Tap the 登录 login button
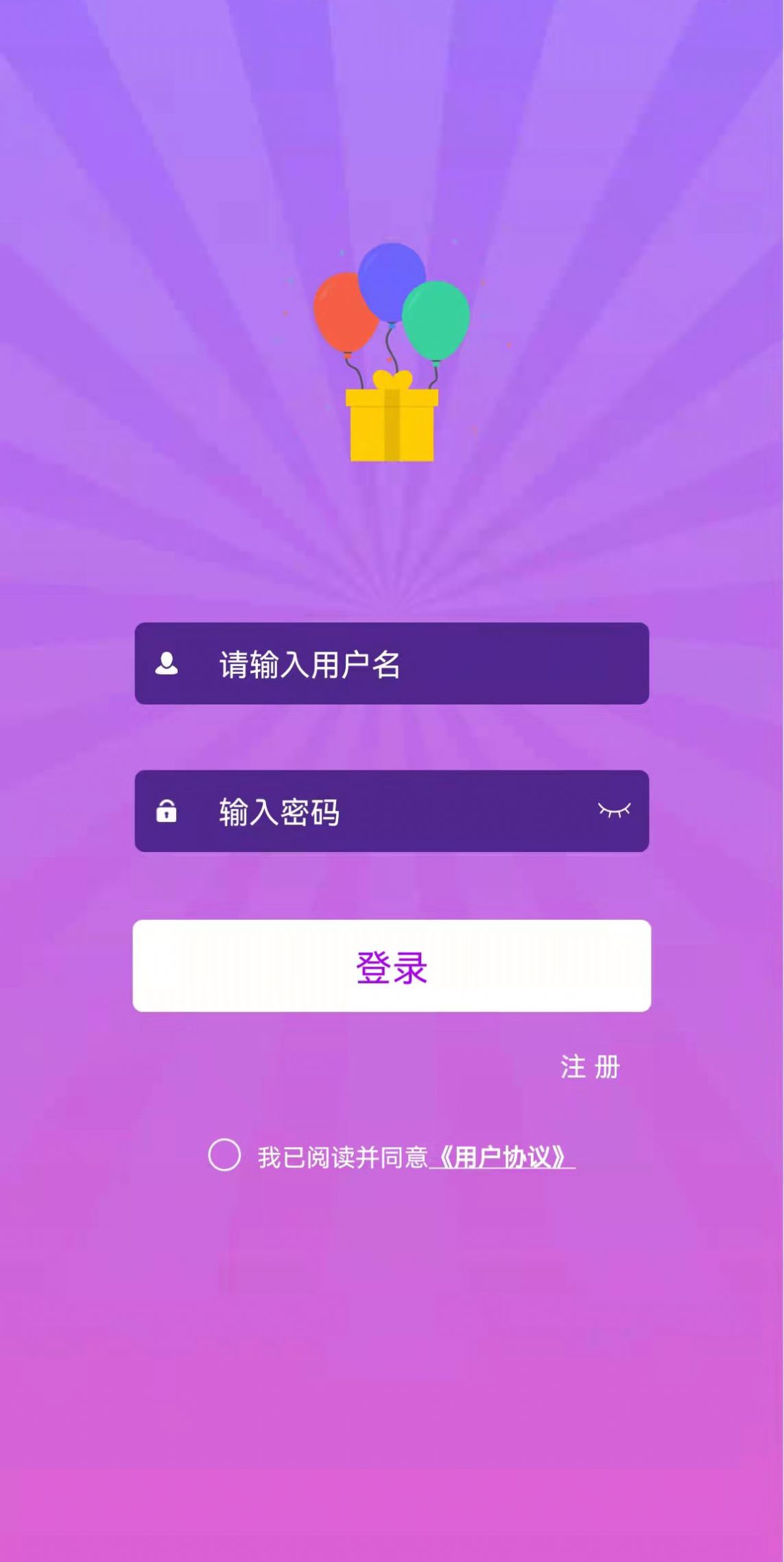The width and height of the screenshot is (784, 1562). point(392,966)
